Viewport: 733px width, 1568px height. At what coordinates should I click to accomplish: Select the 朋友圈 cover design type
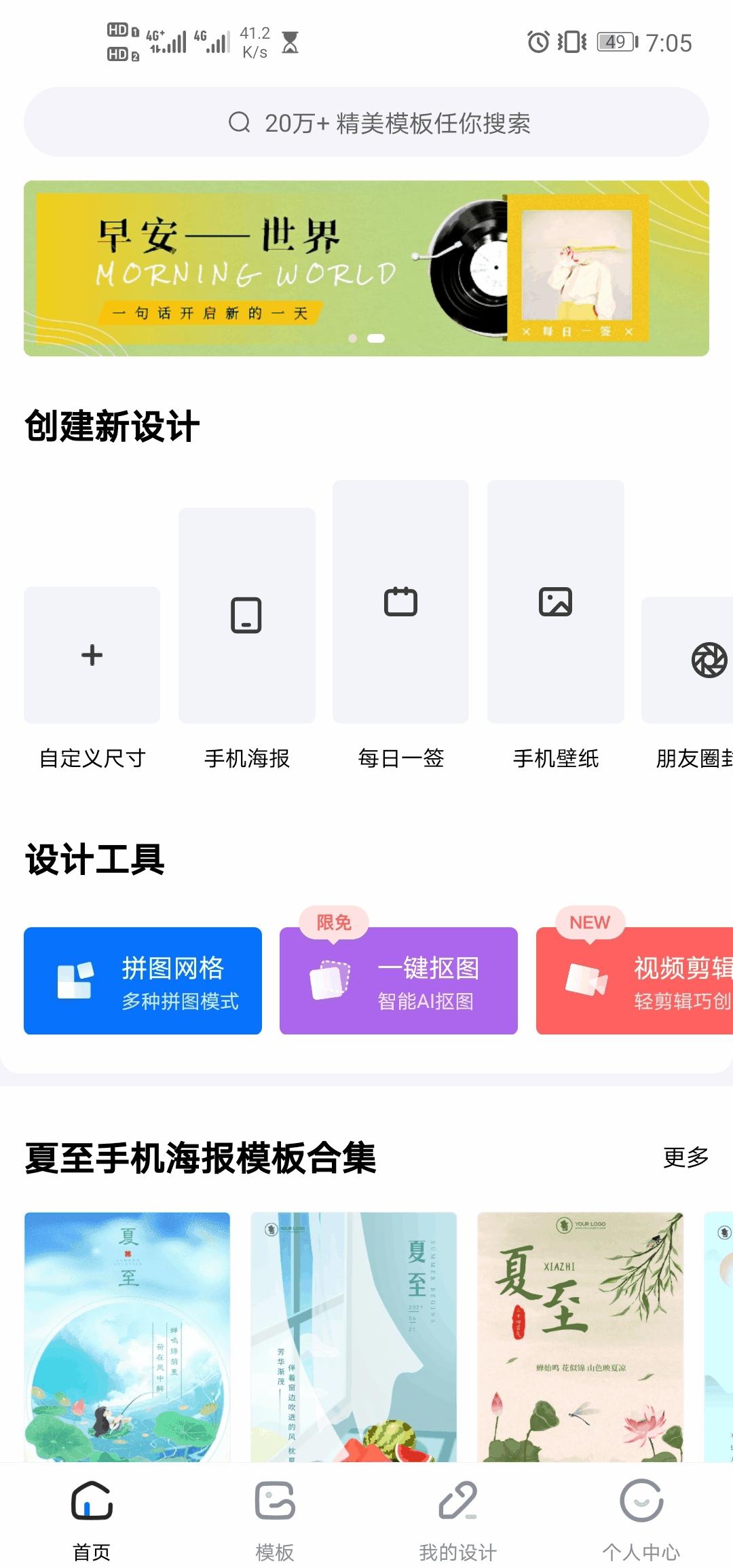click(x=687, y=660)
